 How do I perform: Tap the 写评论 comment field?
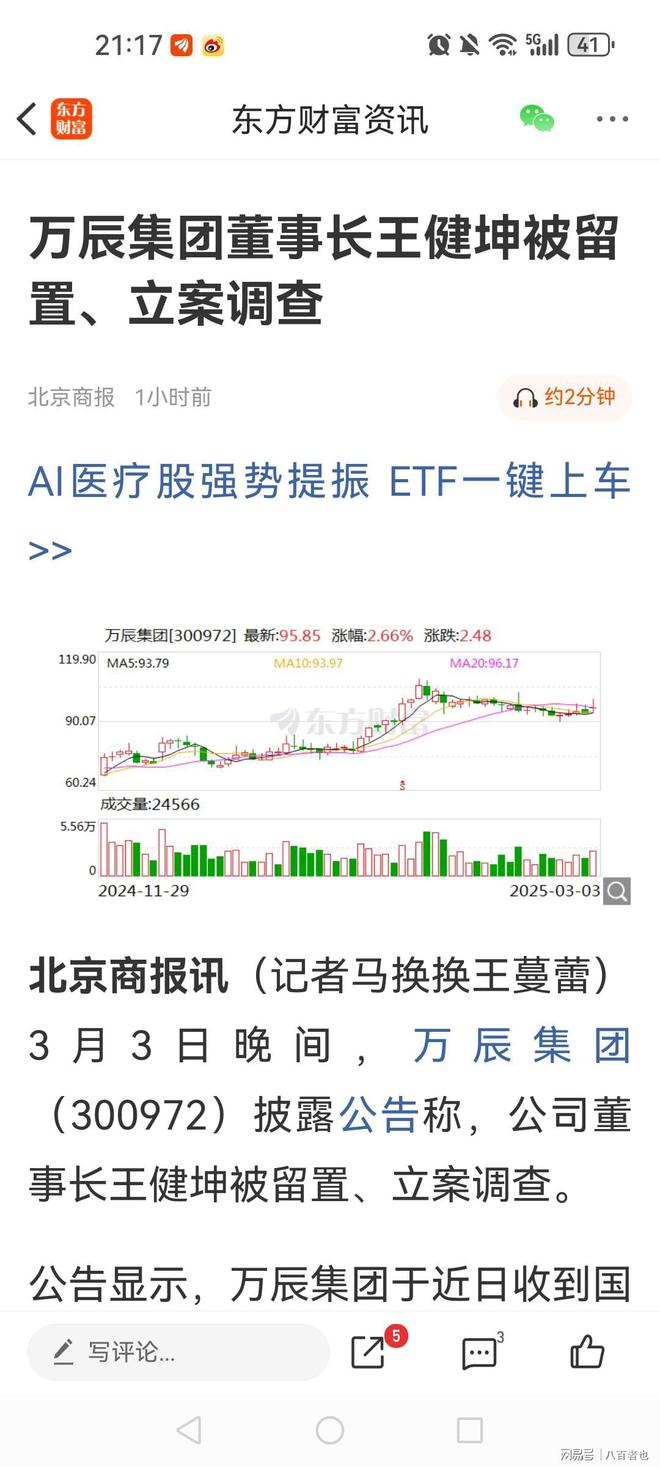click(178, 1353)
